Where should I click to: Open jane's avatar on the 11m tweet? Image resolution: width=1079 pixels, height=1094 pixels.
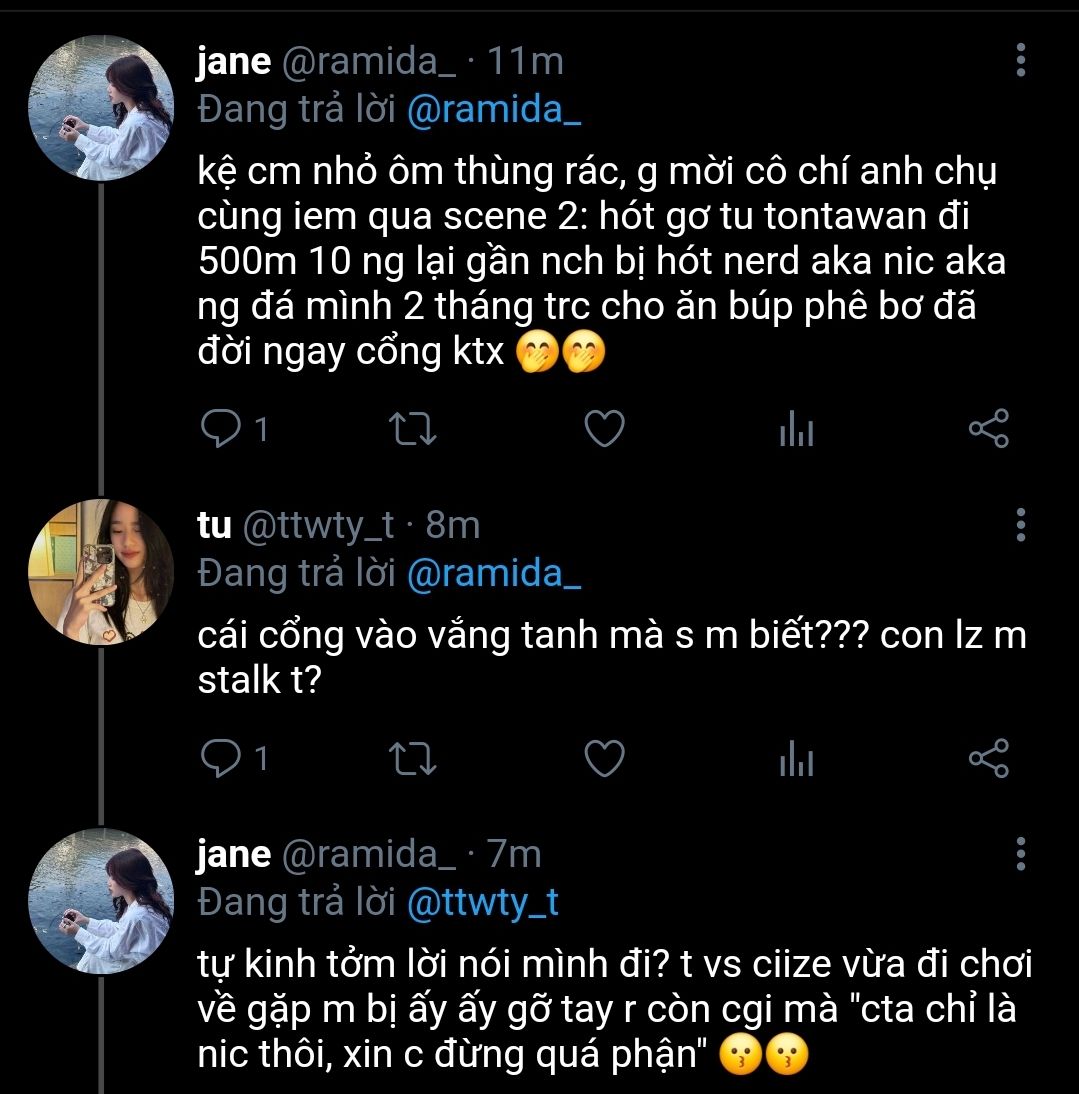(x=100, y=108)
